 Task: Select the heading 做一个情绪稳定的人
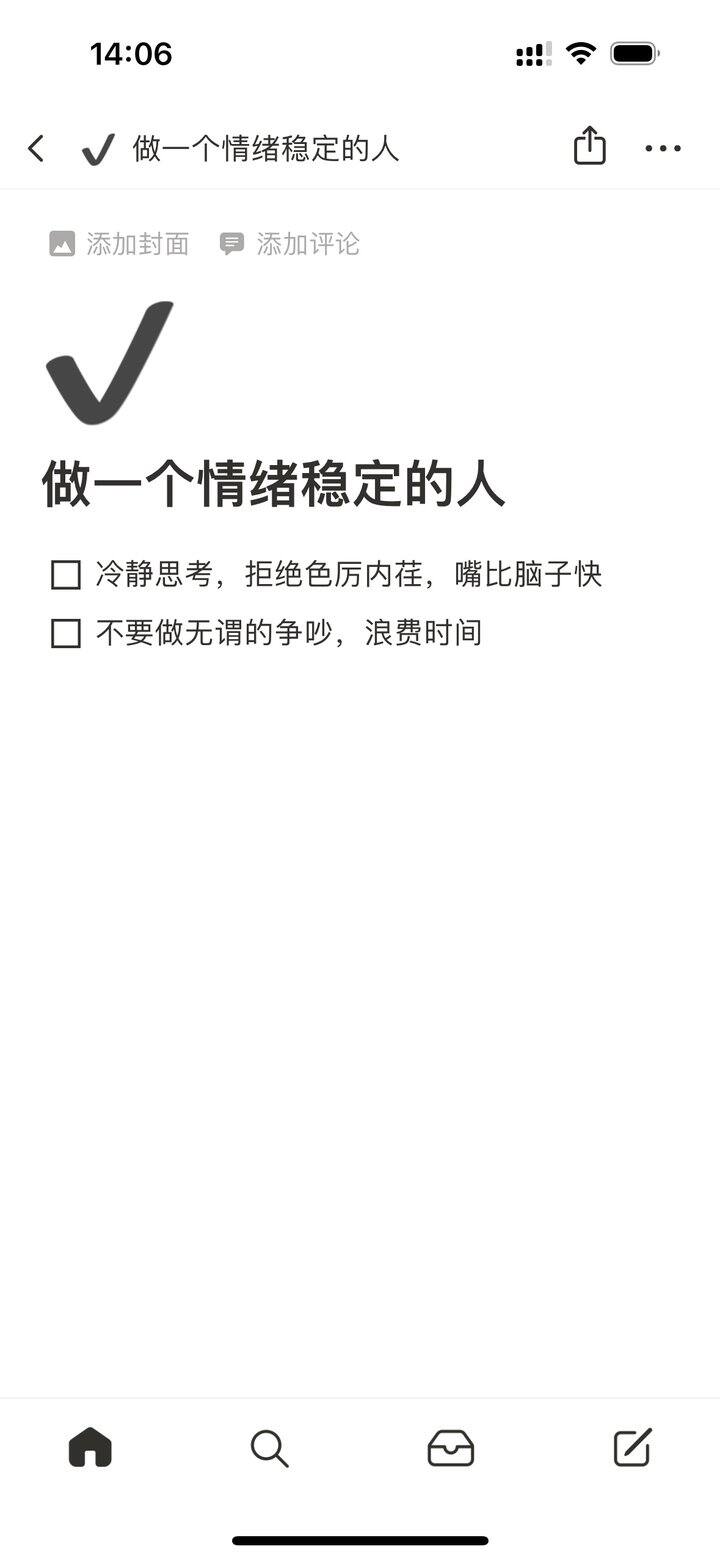pyautogui.click(x=272, y=484)
